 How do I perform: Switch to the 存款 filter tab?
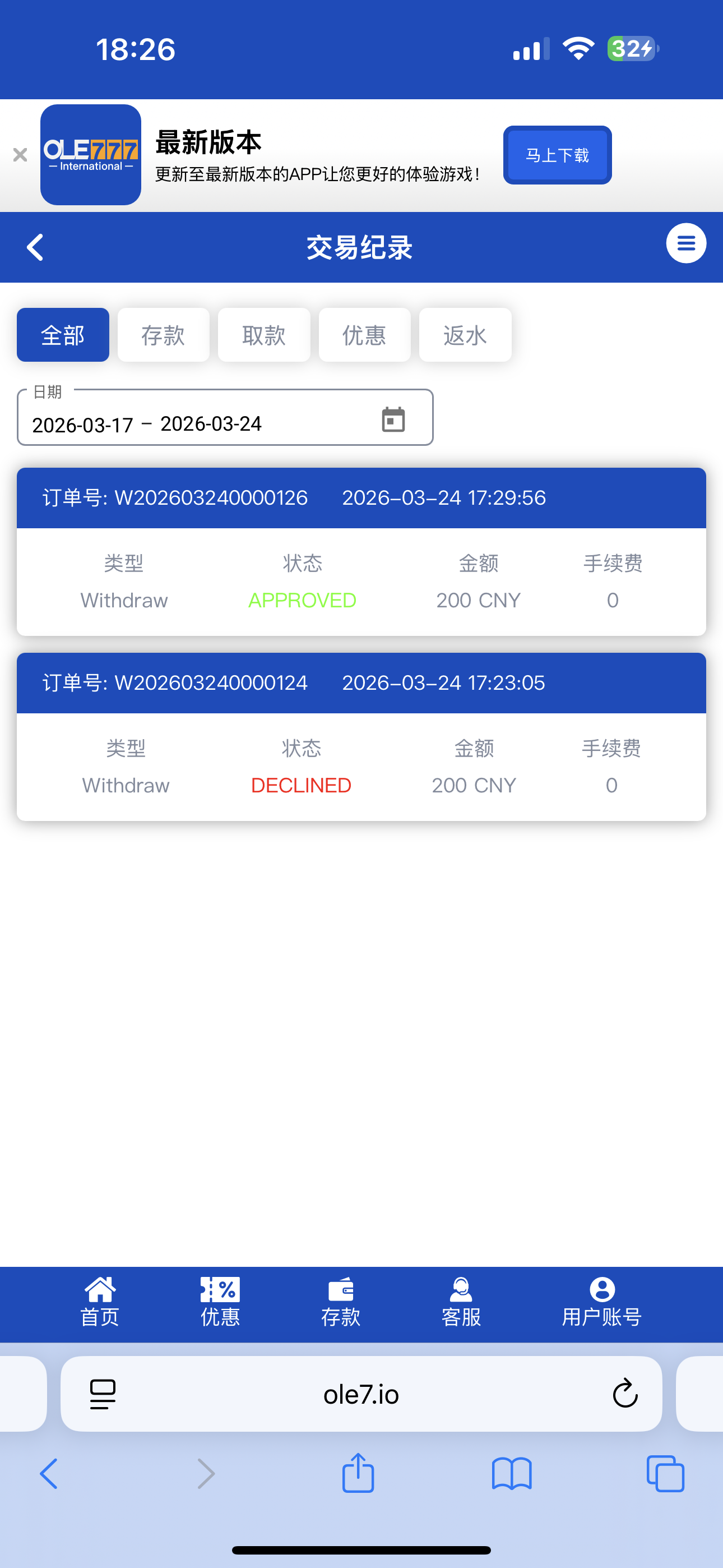(x=163, y=335)
